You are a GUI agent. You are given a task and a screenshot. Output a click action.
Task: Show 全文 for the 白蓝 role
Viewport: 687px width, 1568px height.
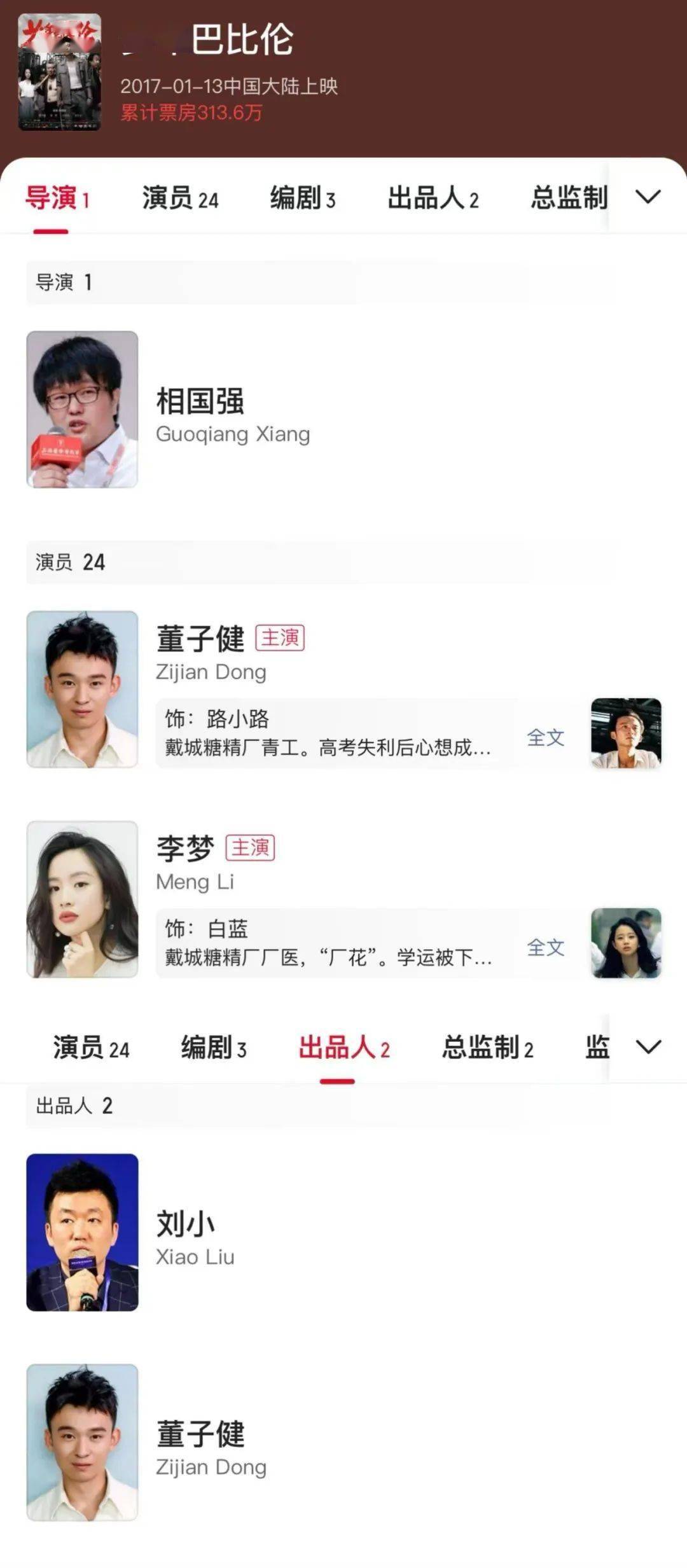pos(545,947)
